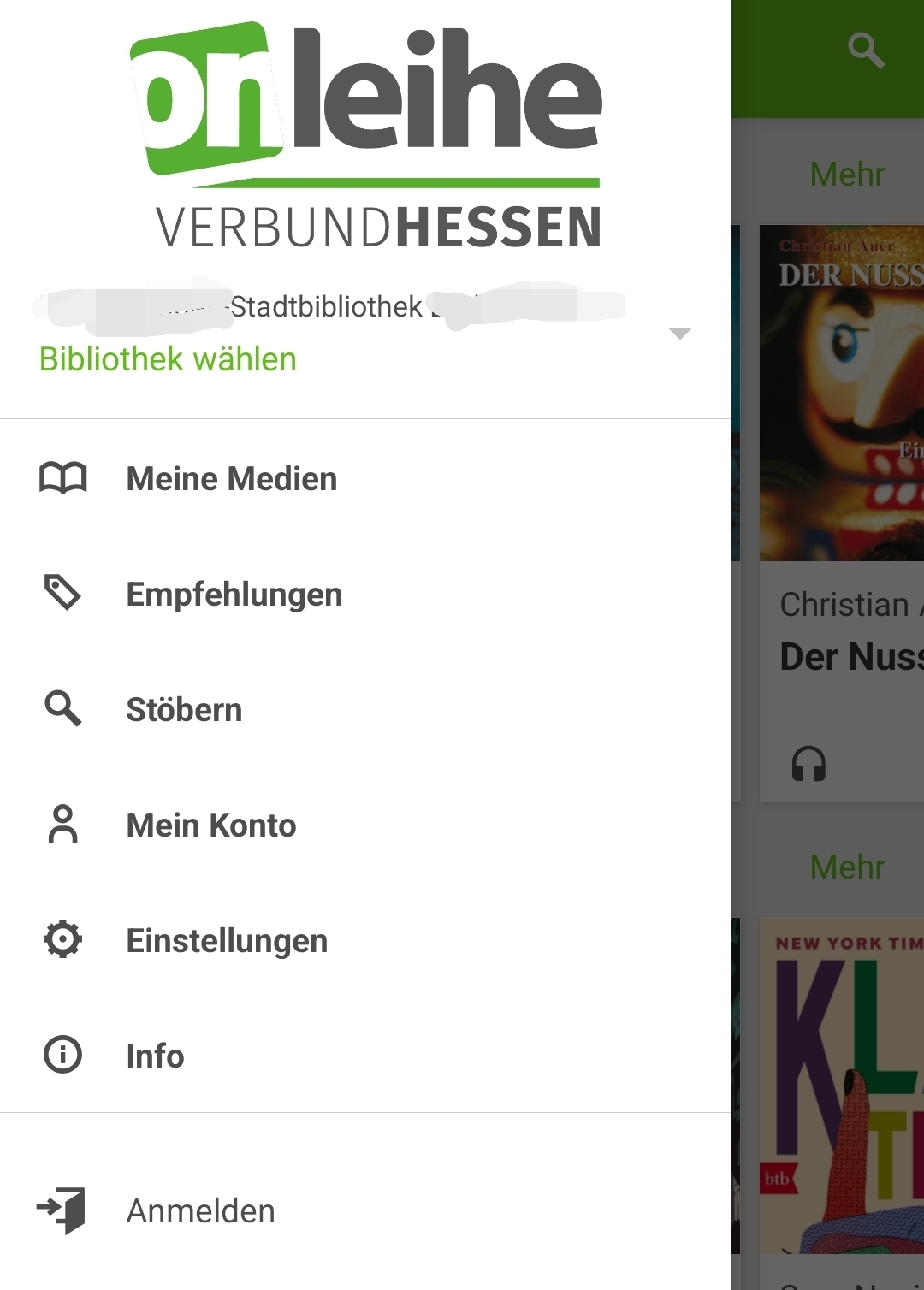This screenshot has height=1290, width=924.
Task: Go to Empfehlungen
Action: 234,595
